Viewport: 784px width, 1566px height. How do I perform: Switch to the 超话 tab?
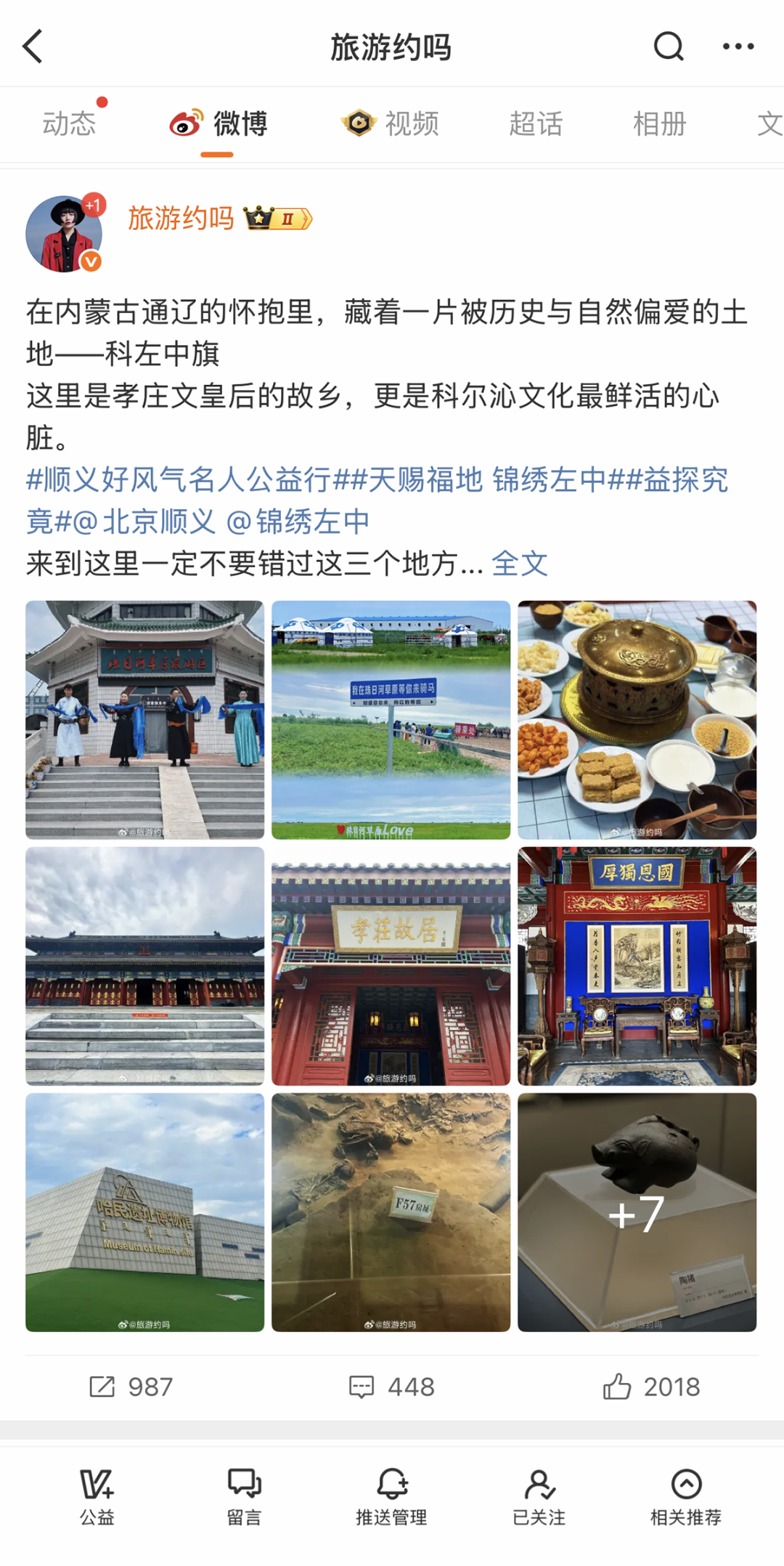tap(536, 124)
